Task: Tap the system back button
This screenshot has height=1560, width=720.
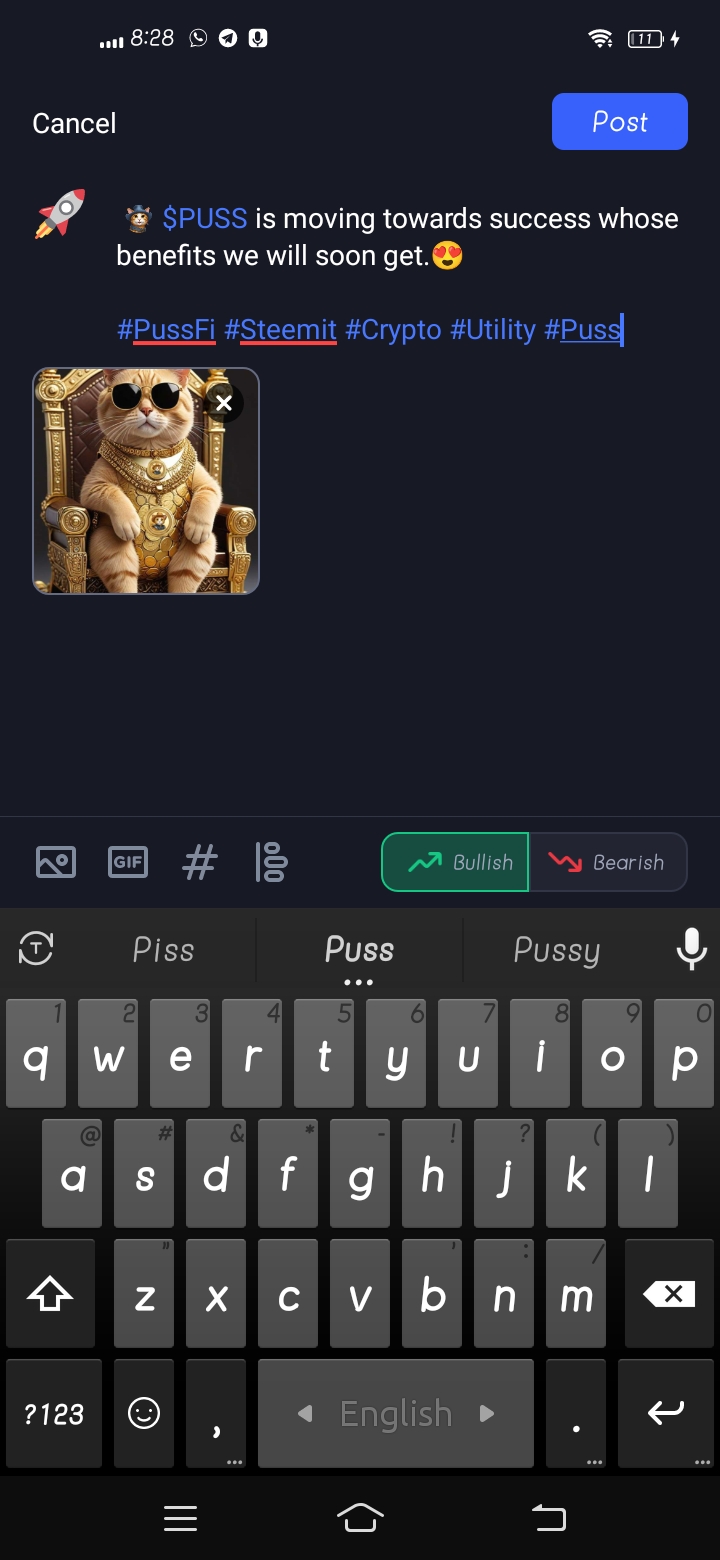Action: (548, 1519)
